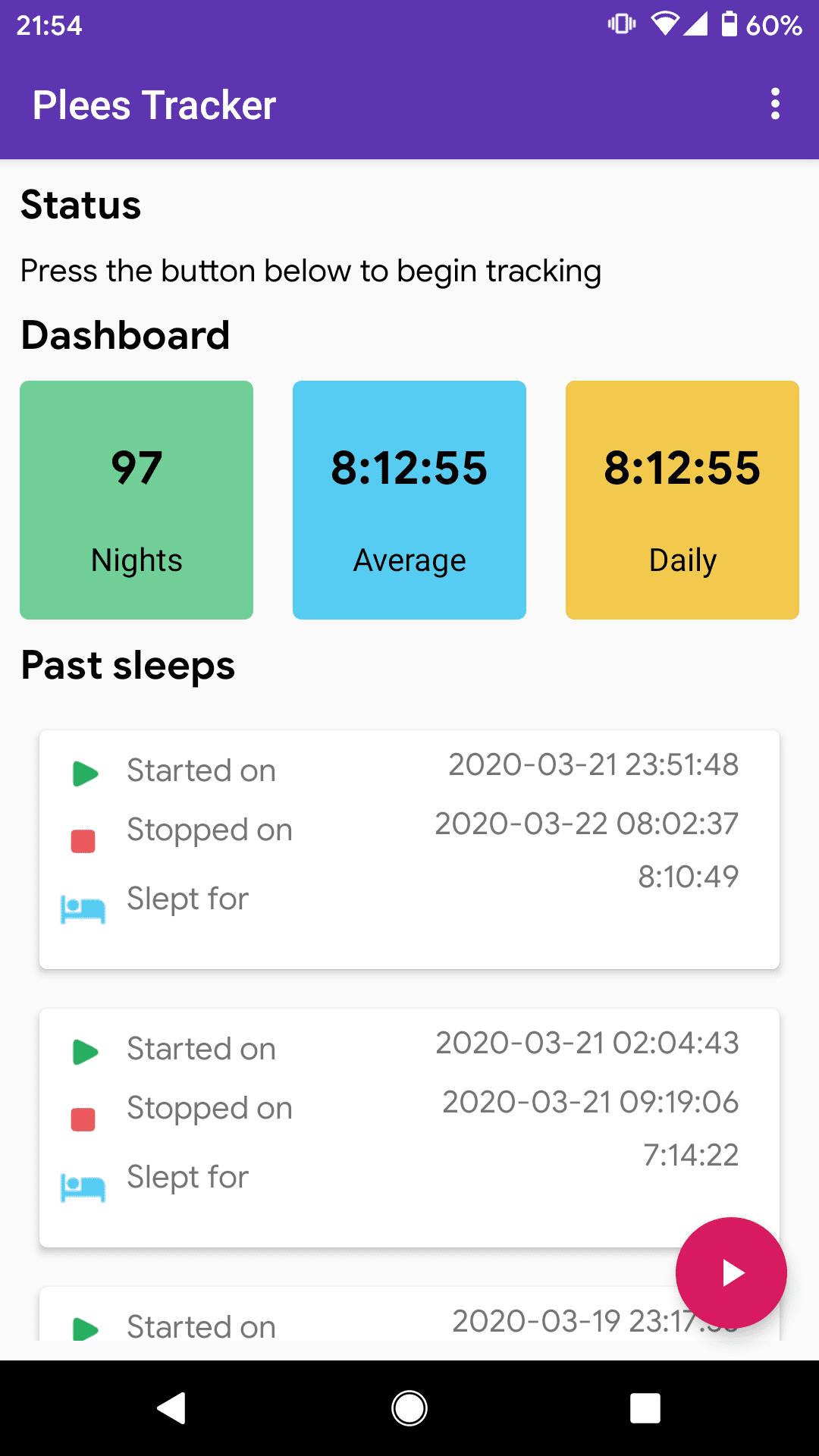Tap the 97 Nights dashboard card
The width and height of the screenshot is (819, 1456).
point(136,500)
